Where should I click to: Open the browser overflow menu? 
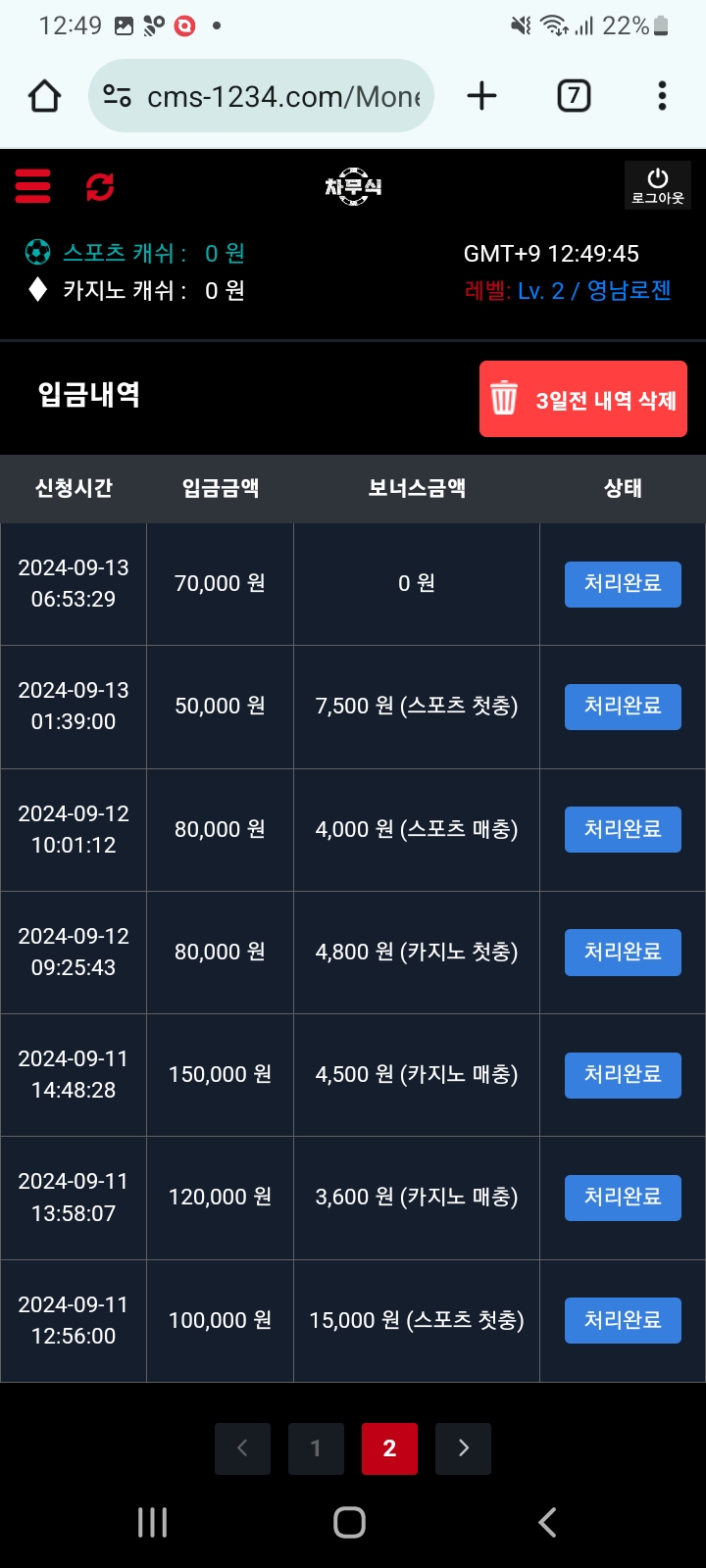(662, 96)
